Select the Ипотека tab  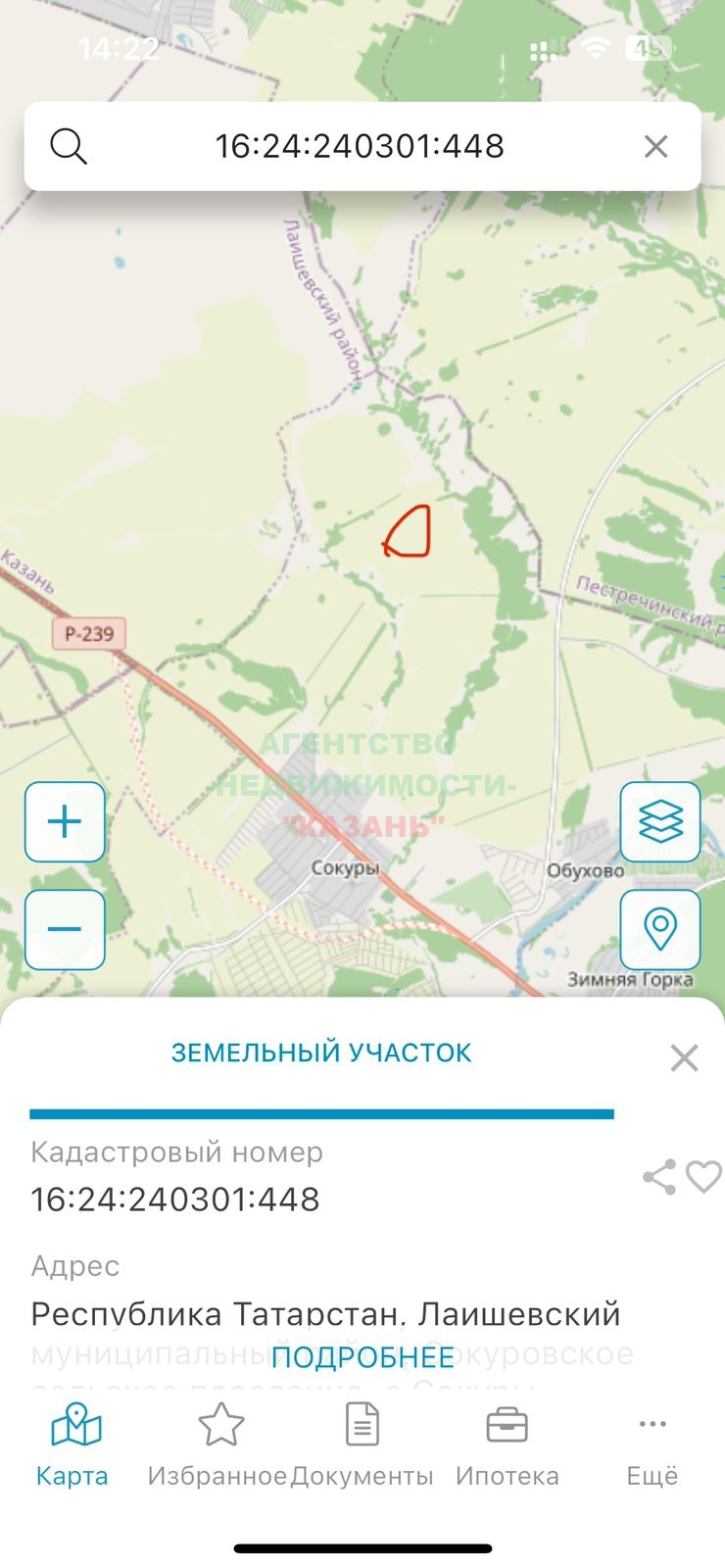pos(507,1445)
